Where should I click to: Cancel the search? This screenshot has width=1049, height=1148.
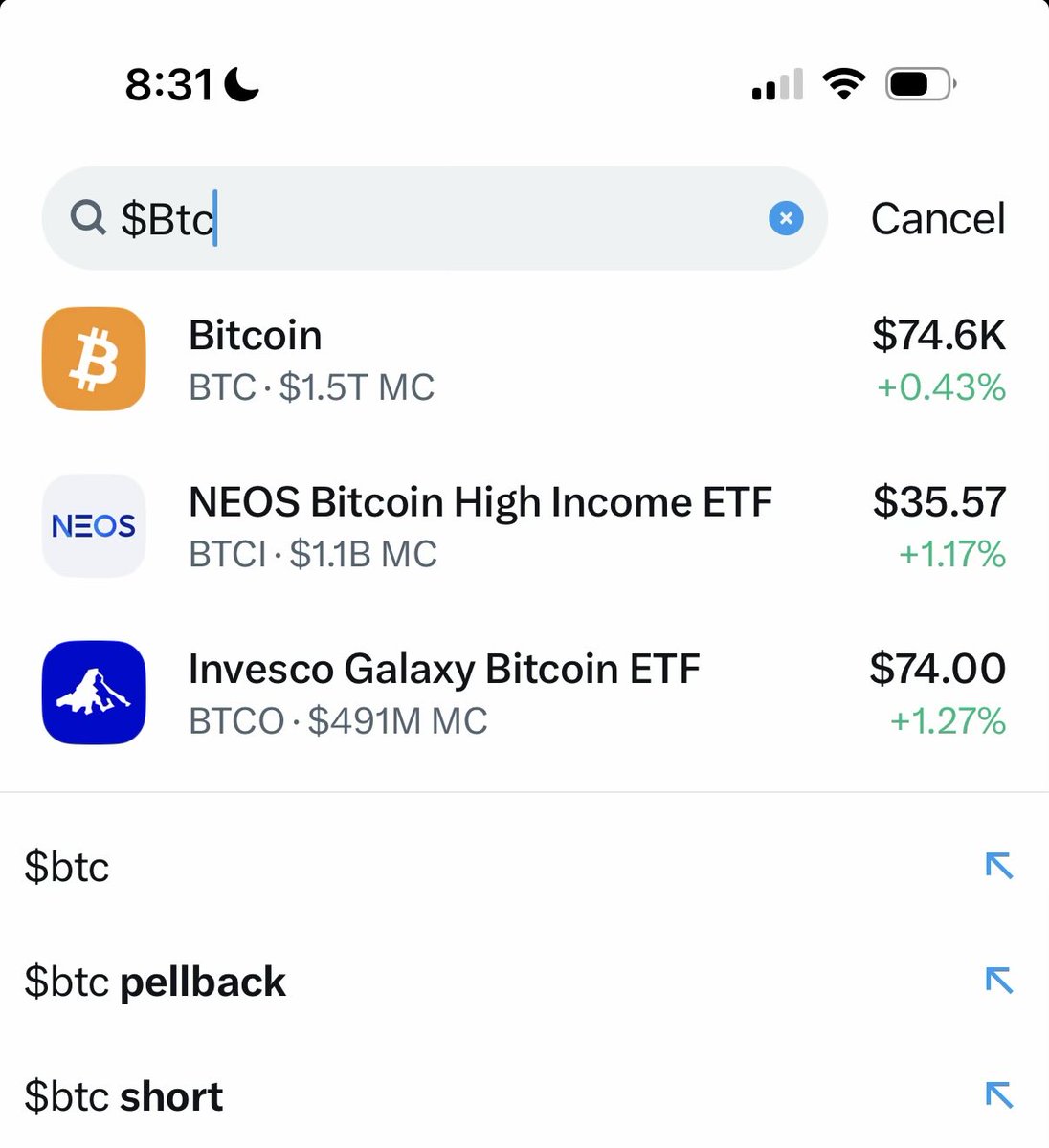937,219
